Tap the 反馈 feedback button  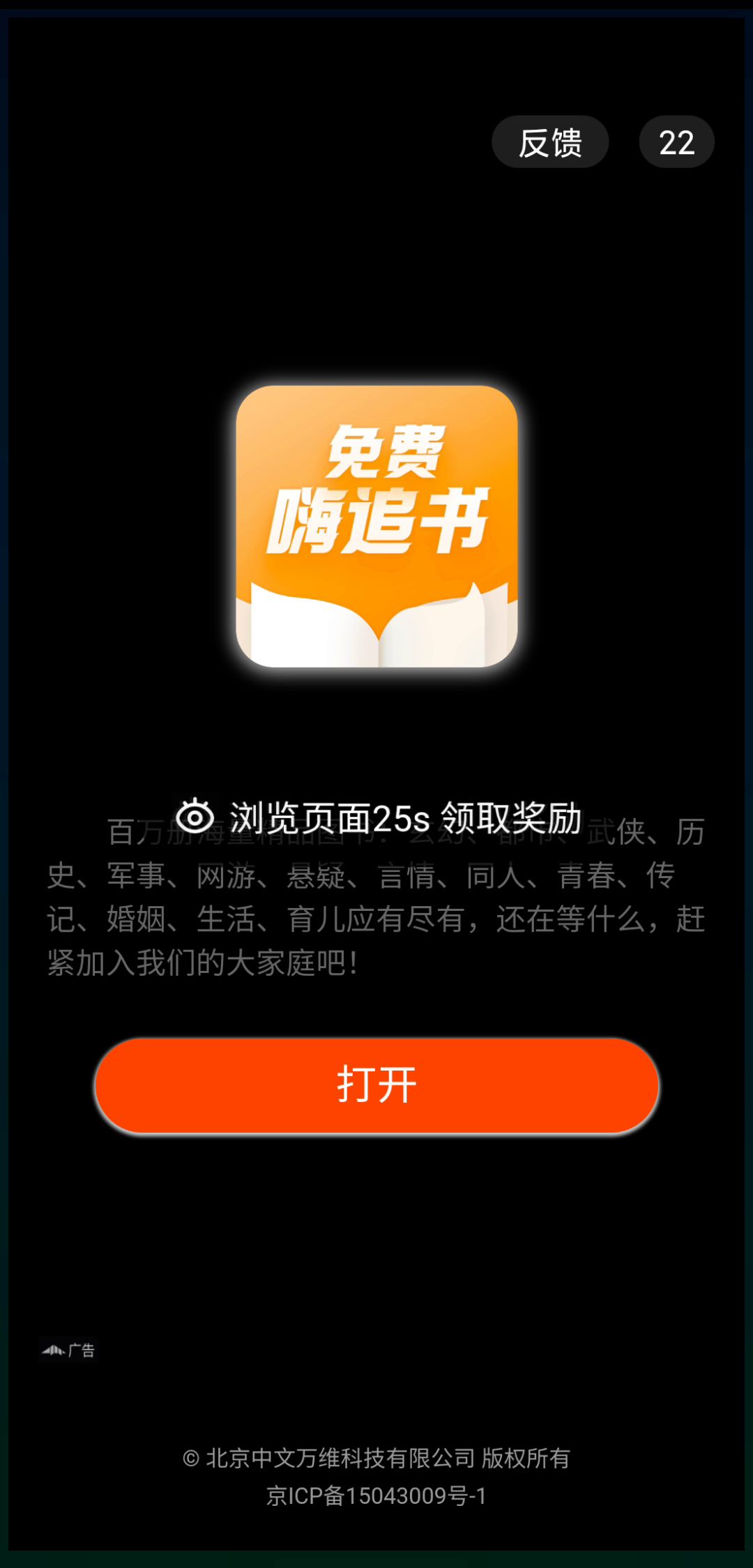pyautogui.click(x=550, y=142)
